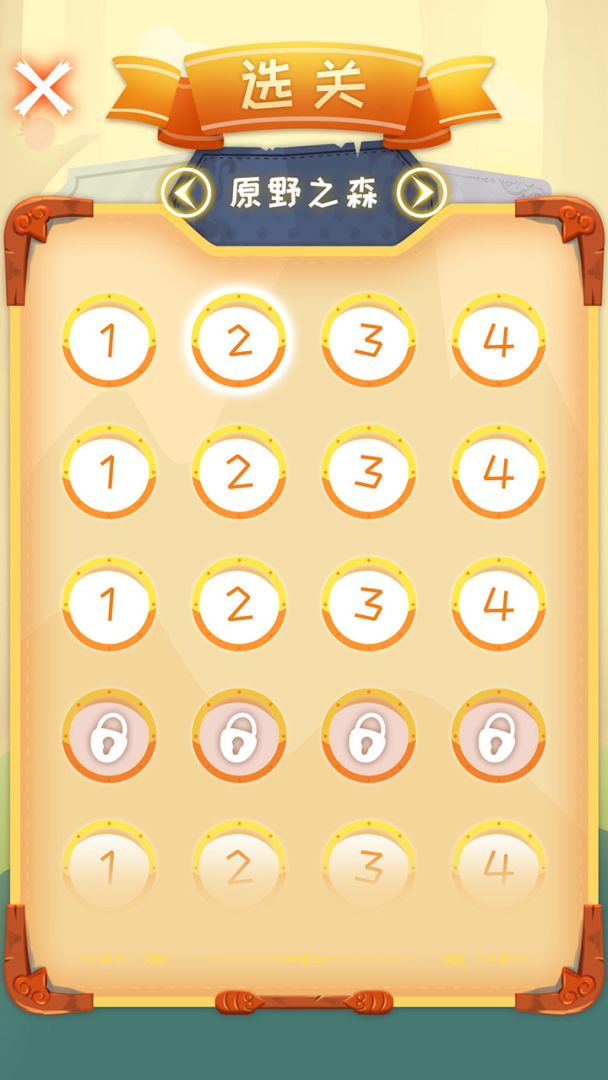Screen dimensions: 608x1080
Task: Open level 3 in the first row
Action: pos(369,341)
